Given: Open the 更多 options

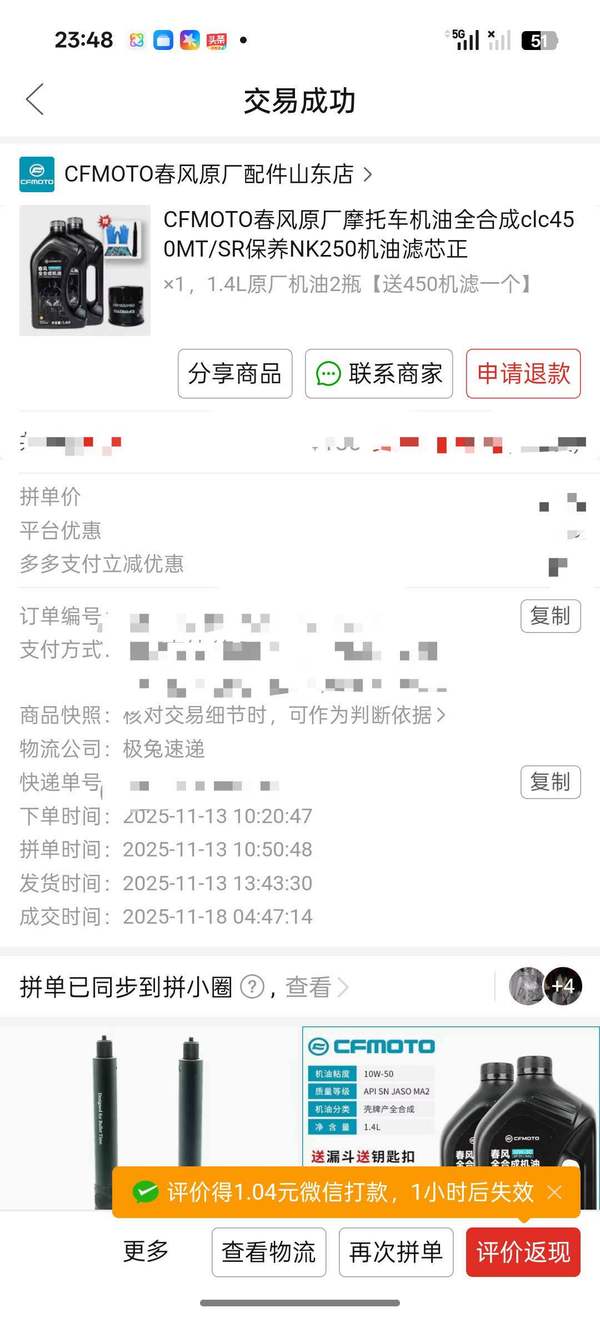Looking at the screenshot, I should point(146,1251).
